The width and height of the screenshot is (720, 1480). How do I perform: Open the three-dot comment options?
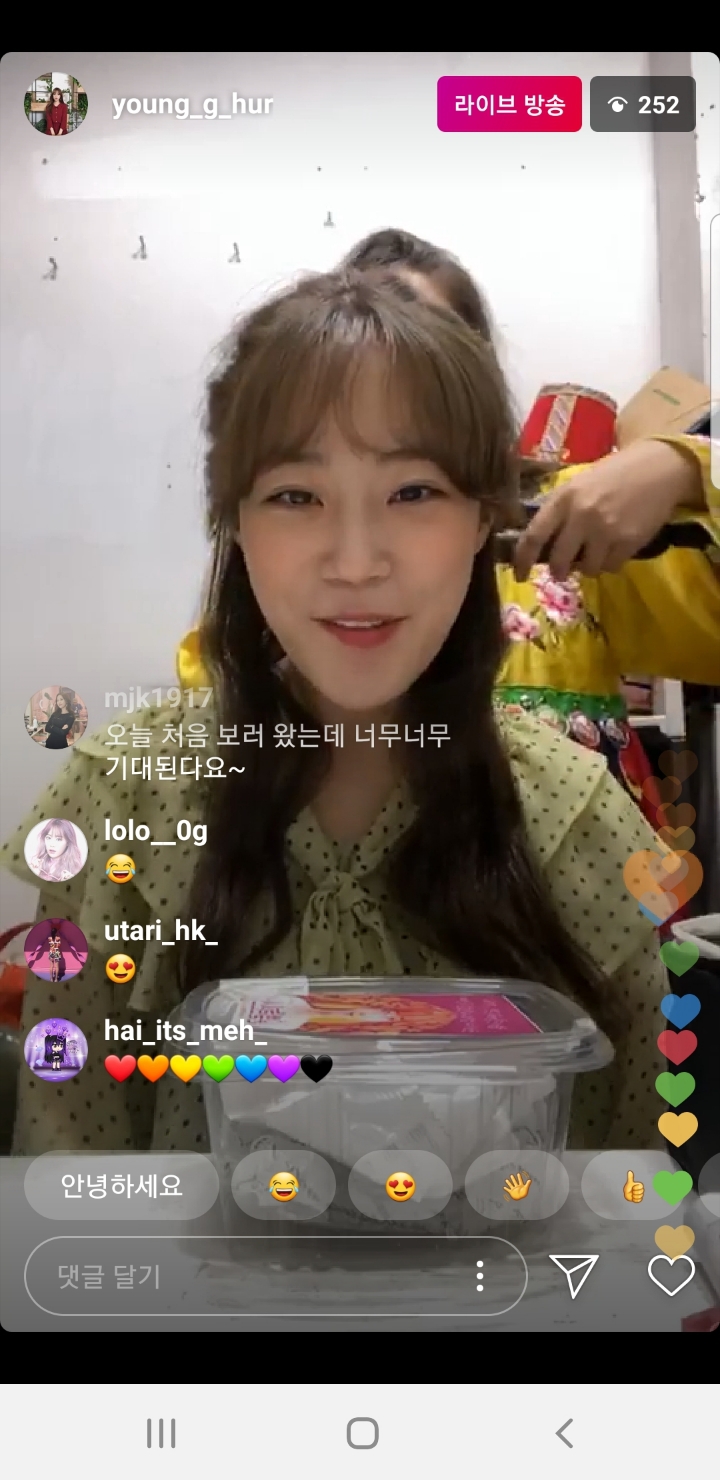(x=480, y=1276)
